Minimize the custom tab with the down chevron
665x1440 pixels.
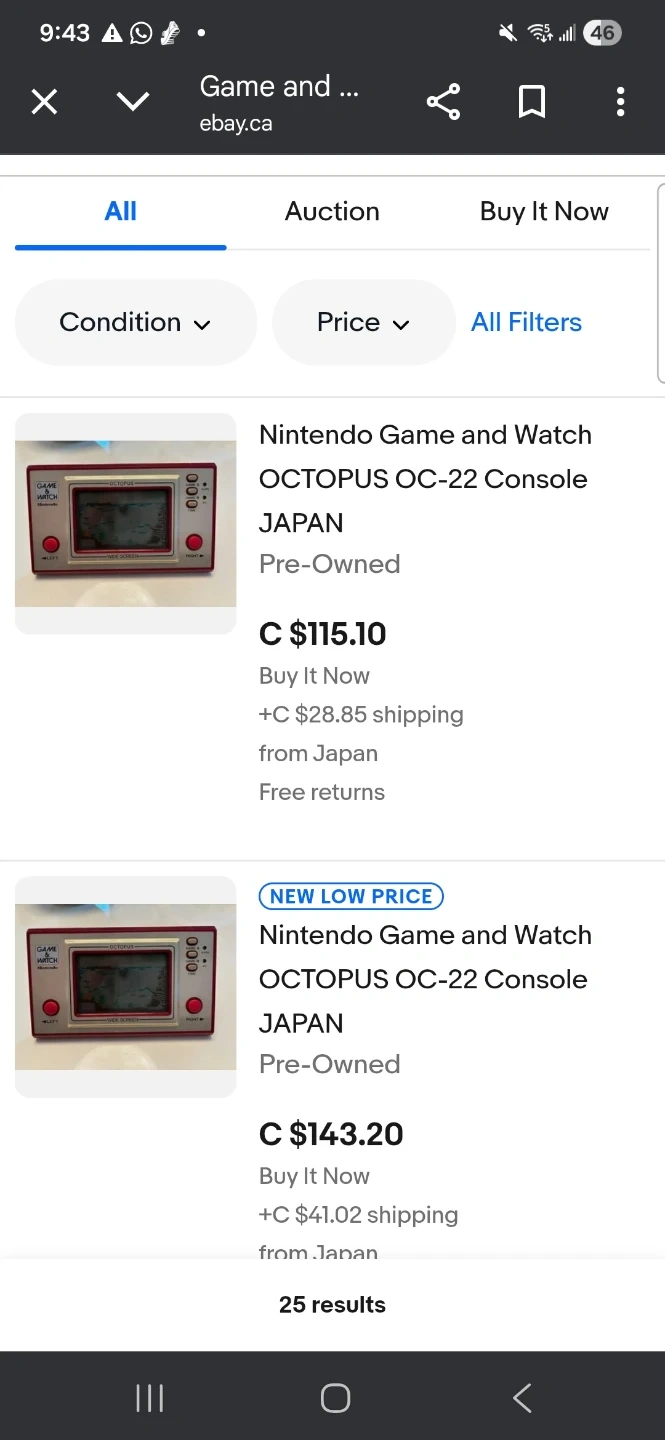[x=133, y=102]
